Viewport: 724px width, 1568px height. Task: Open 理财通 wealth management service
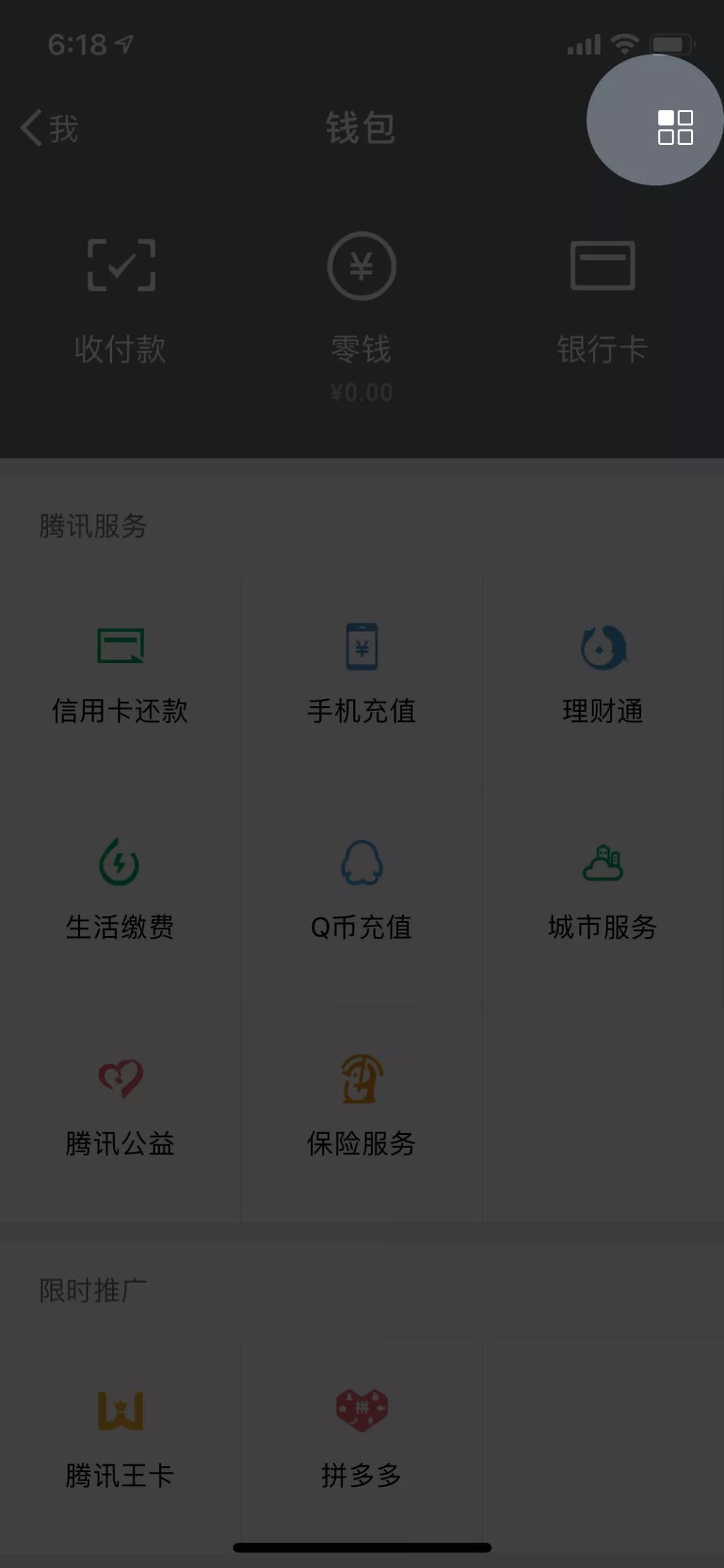tap(601, 677)
